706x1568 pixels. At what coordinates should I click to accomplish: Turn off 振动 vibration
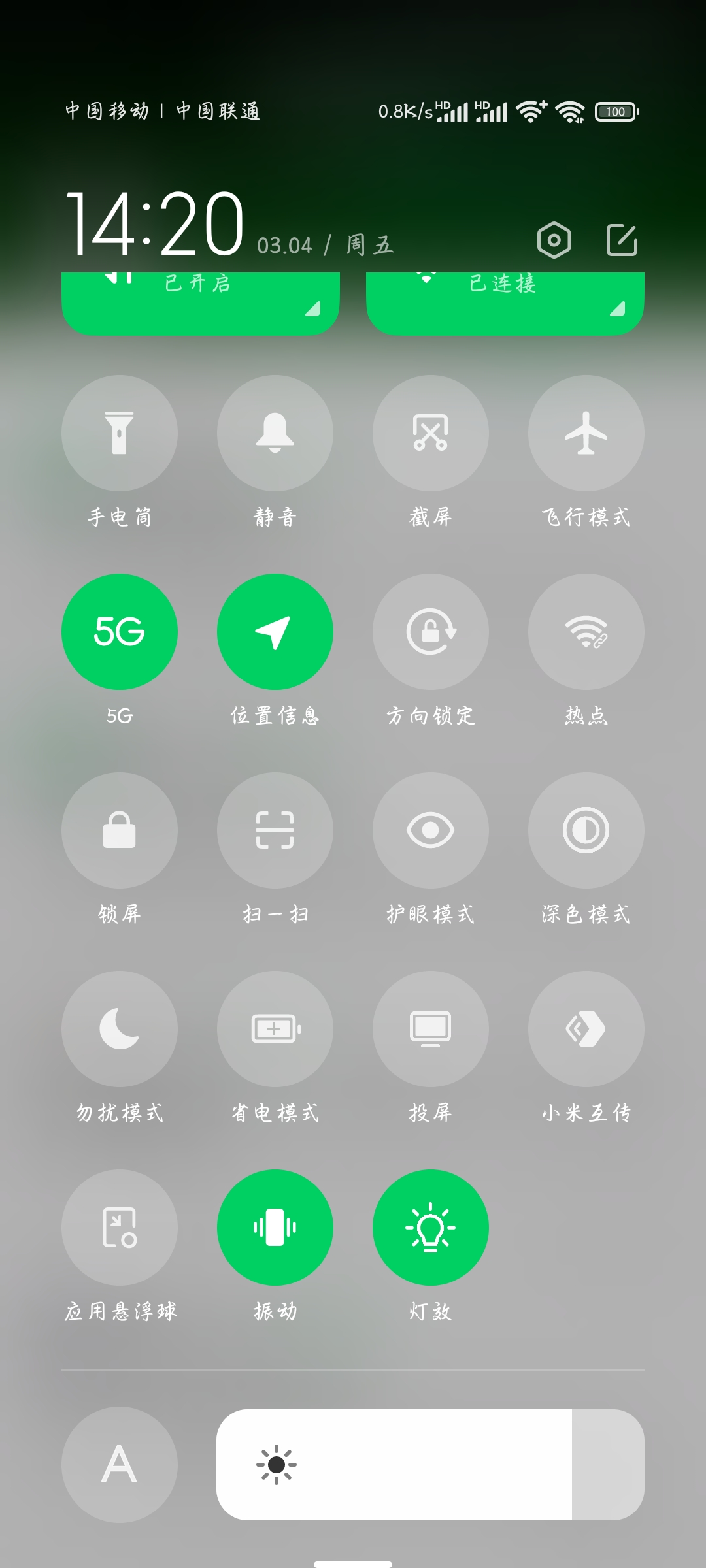275,1228
